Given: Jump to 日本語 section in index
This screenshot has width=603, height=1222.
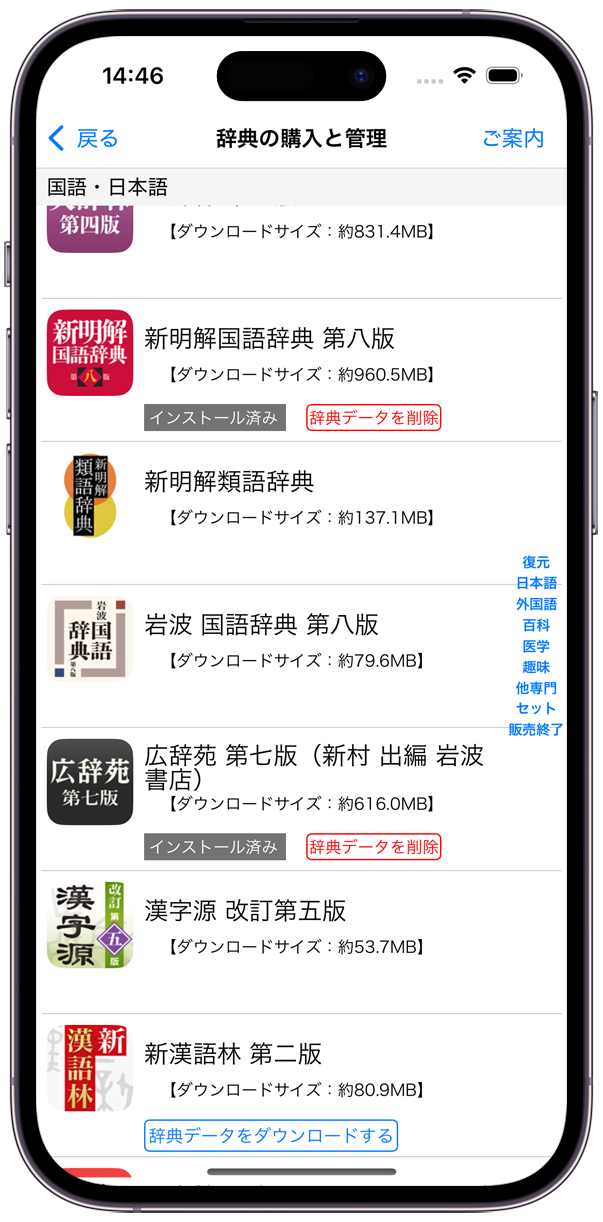Looking at the screenshot, I should click(536, 583).
